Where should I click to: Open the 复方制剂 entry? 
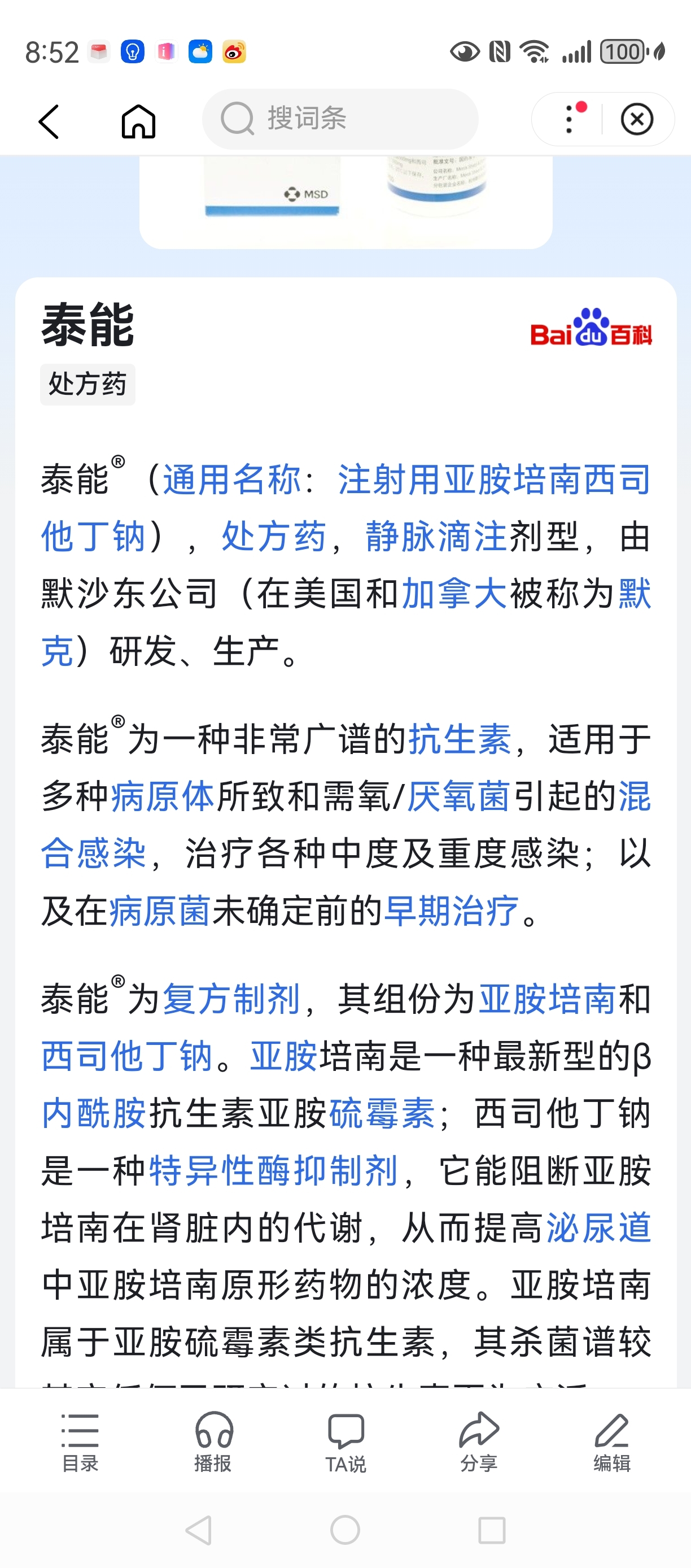pyautogui.click(x=231, y=999)
